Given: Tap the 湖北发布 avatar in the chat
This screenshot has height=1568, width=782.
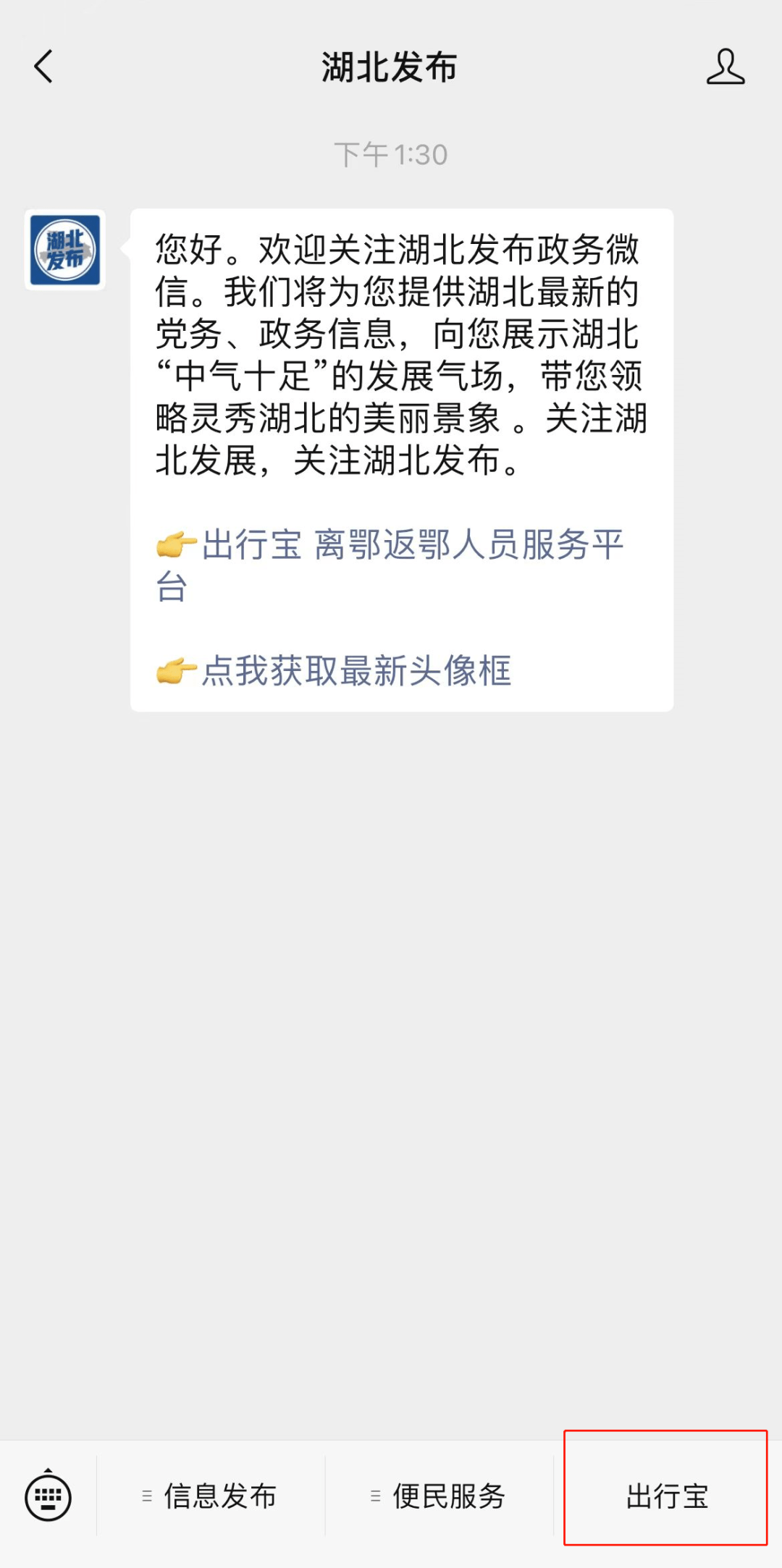Looking at the screenshot, I should 65,250.
